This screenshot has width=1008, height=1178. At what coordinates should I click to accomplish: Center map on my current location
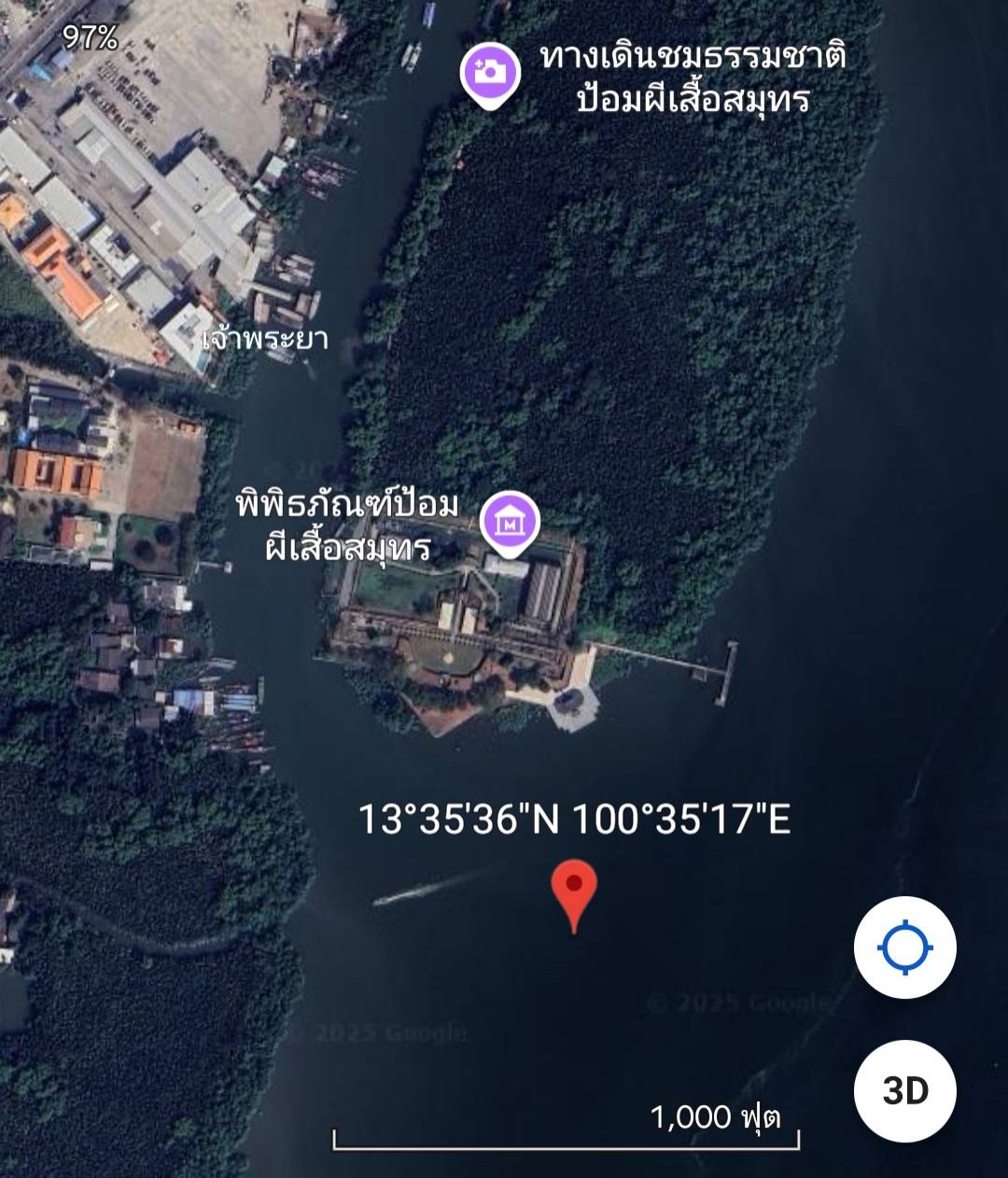click(904, 947)
